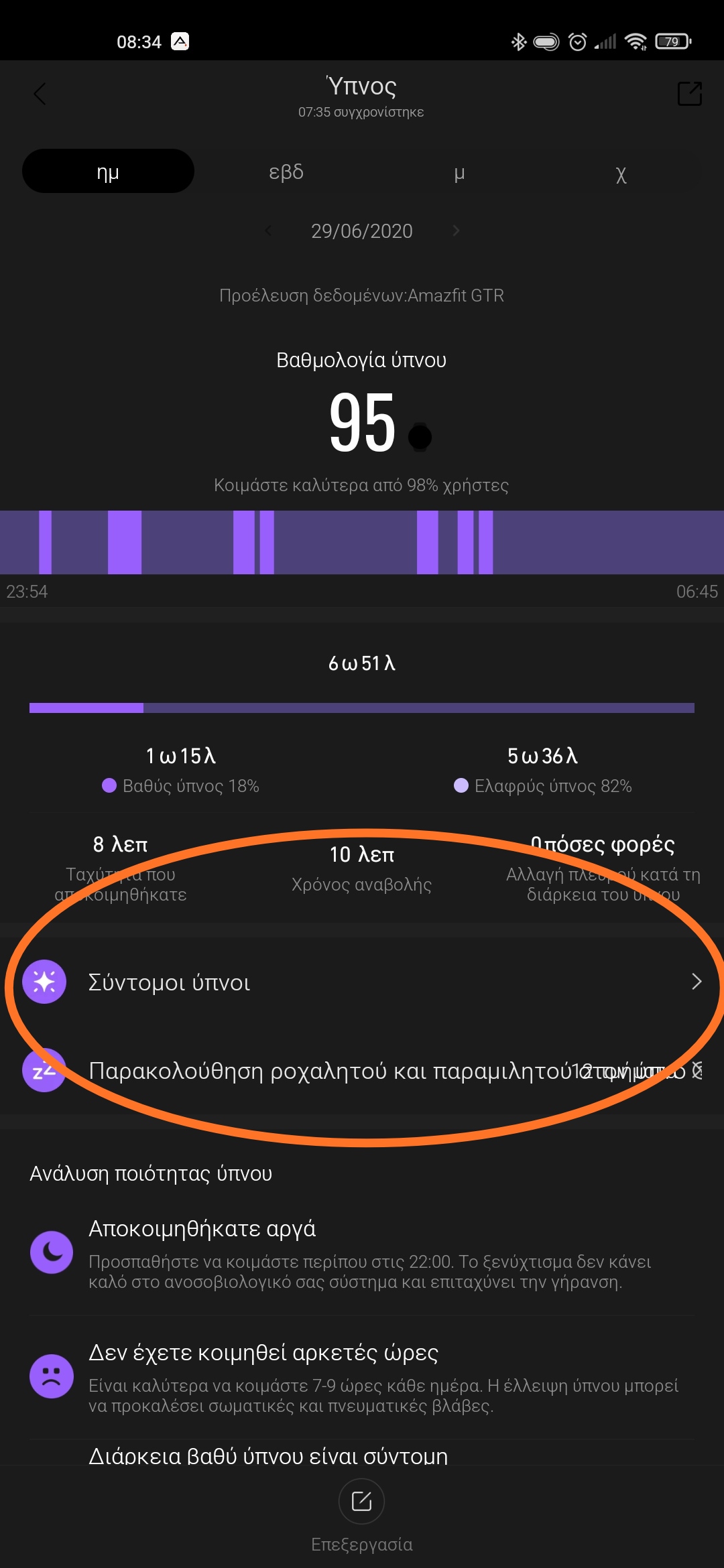
Task: Select the ημ daily tab
Action: (x=108, y=172)
